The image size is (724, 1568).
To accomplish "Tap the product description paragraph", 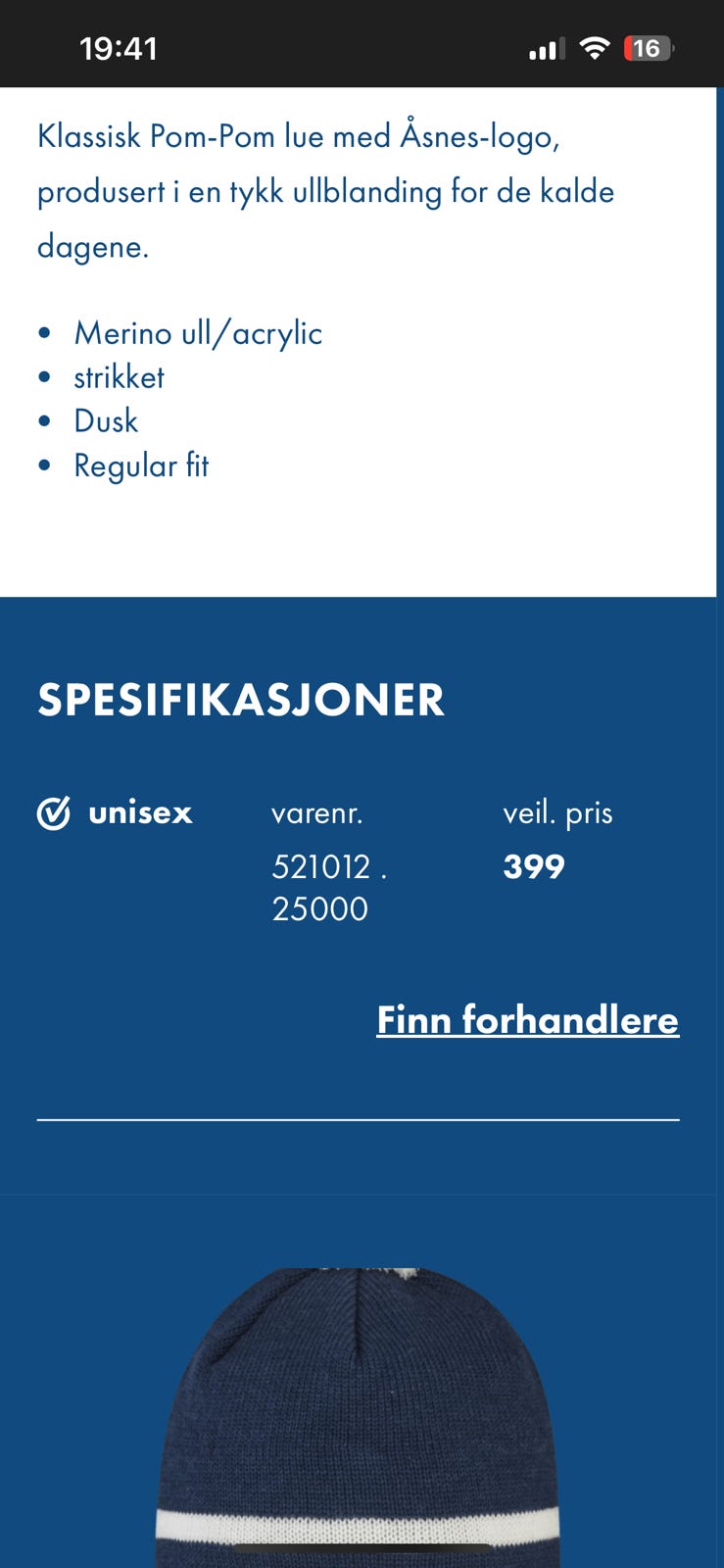I will point(326,191).
